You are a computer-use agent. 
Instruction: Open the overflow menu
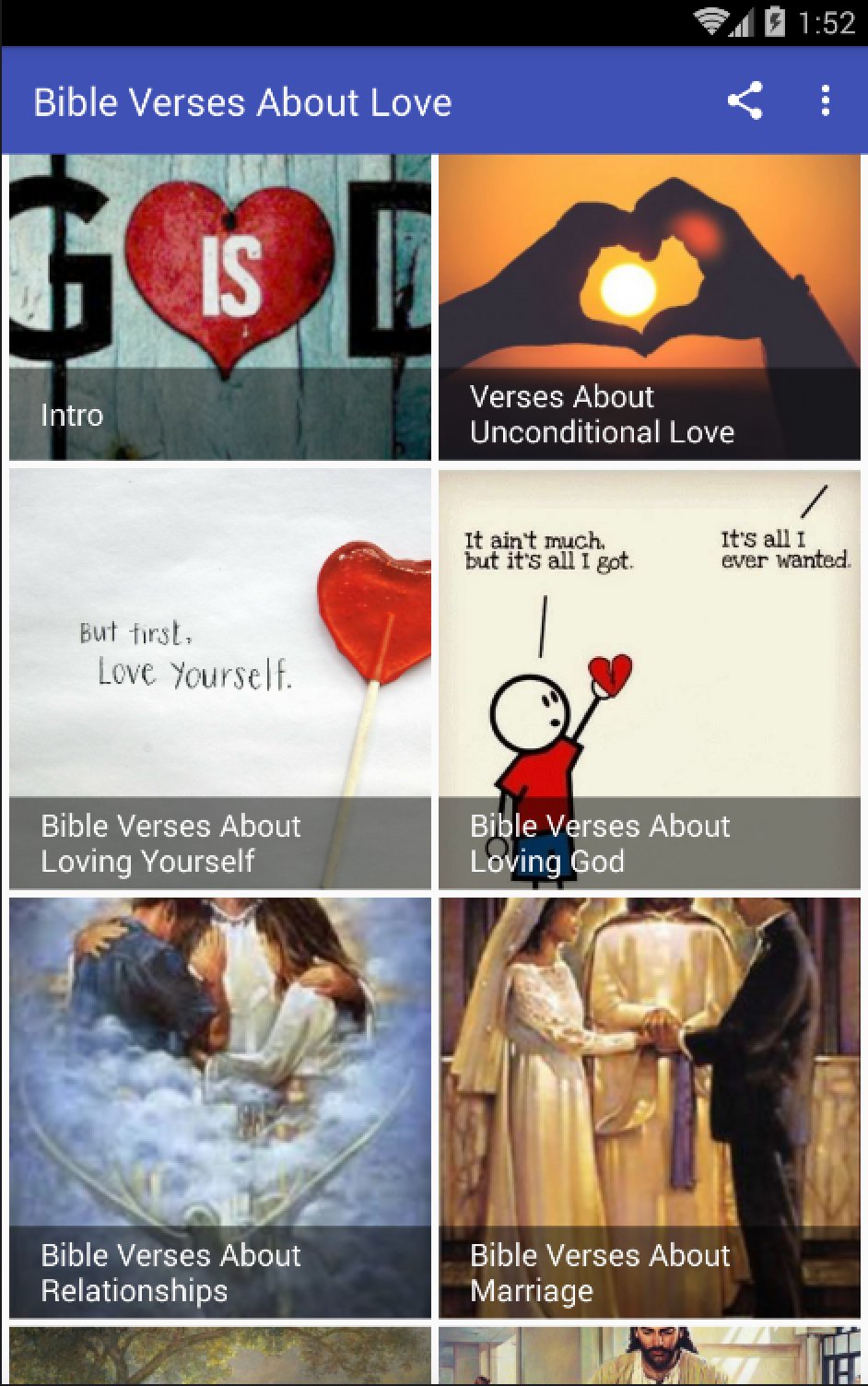[x=825, y=101]
